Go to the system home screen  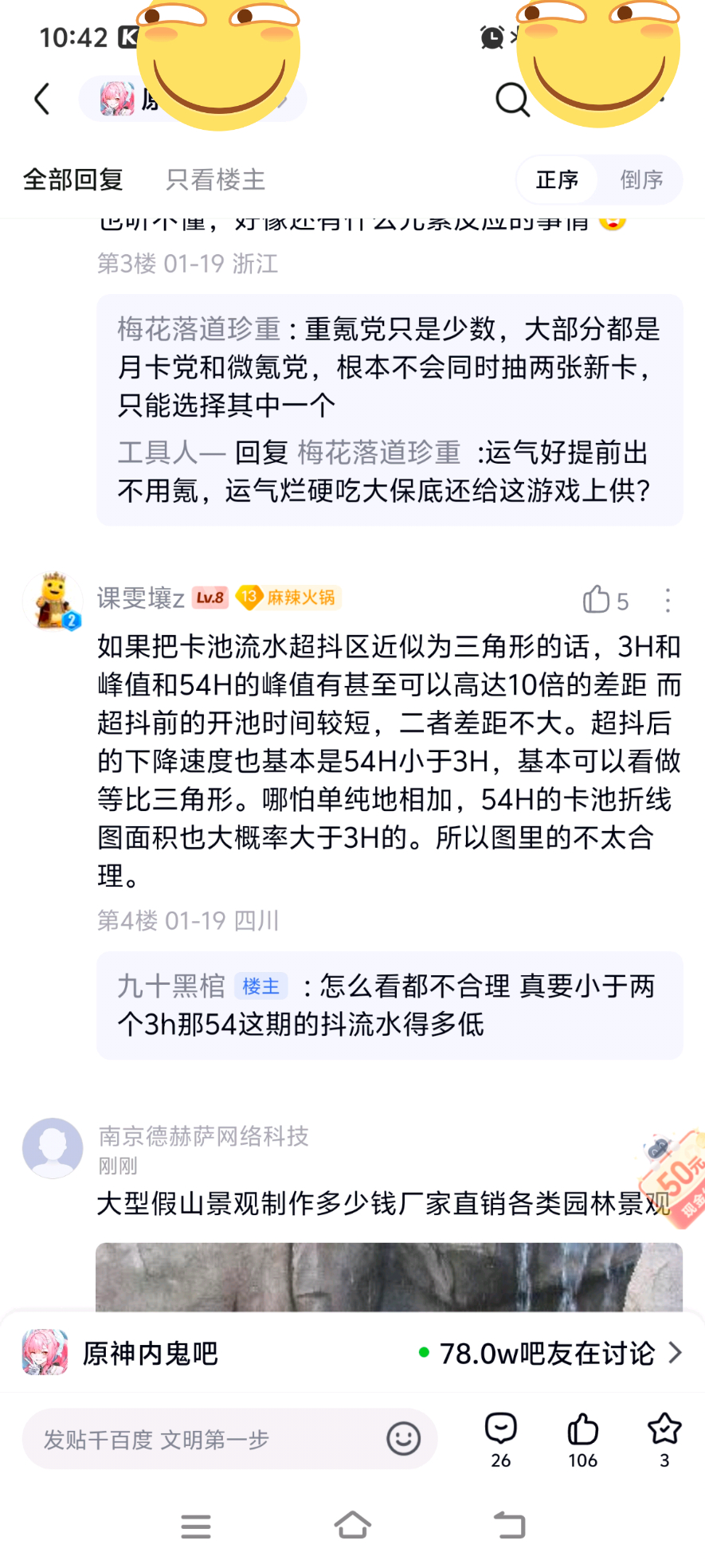point(352,1525)
